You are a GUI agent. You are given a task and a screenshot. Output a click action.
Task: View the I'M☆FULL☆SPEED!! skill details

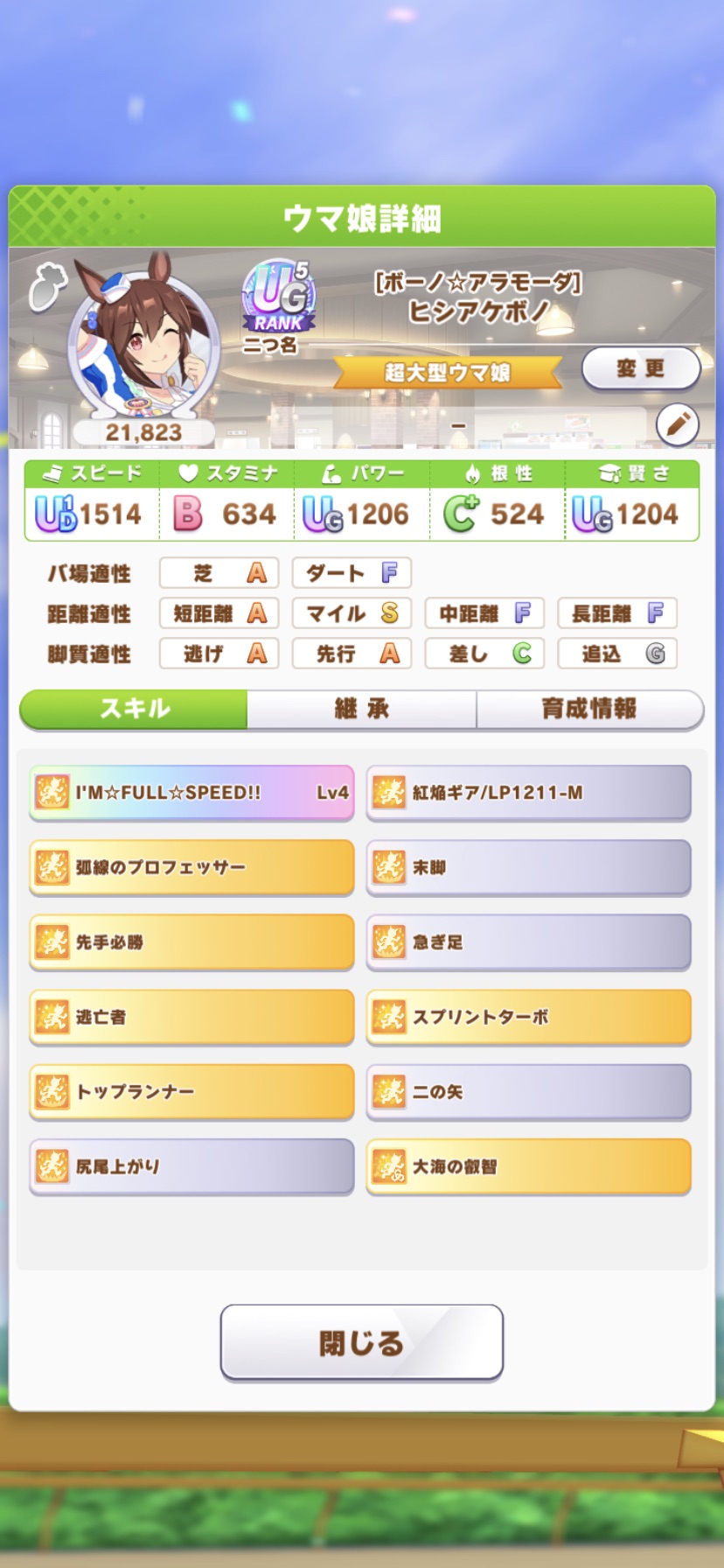[x=191, y=793]
